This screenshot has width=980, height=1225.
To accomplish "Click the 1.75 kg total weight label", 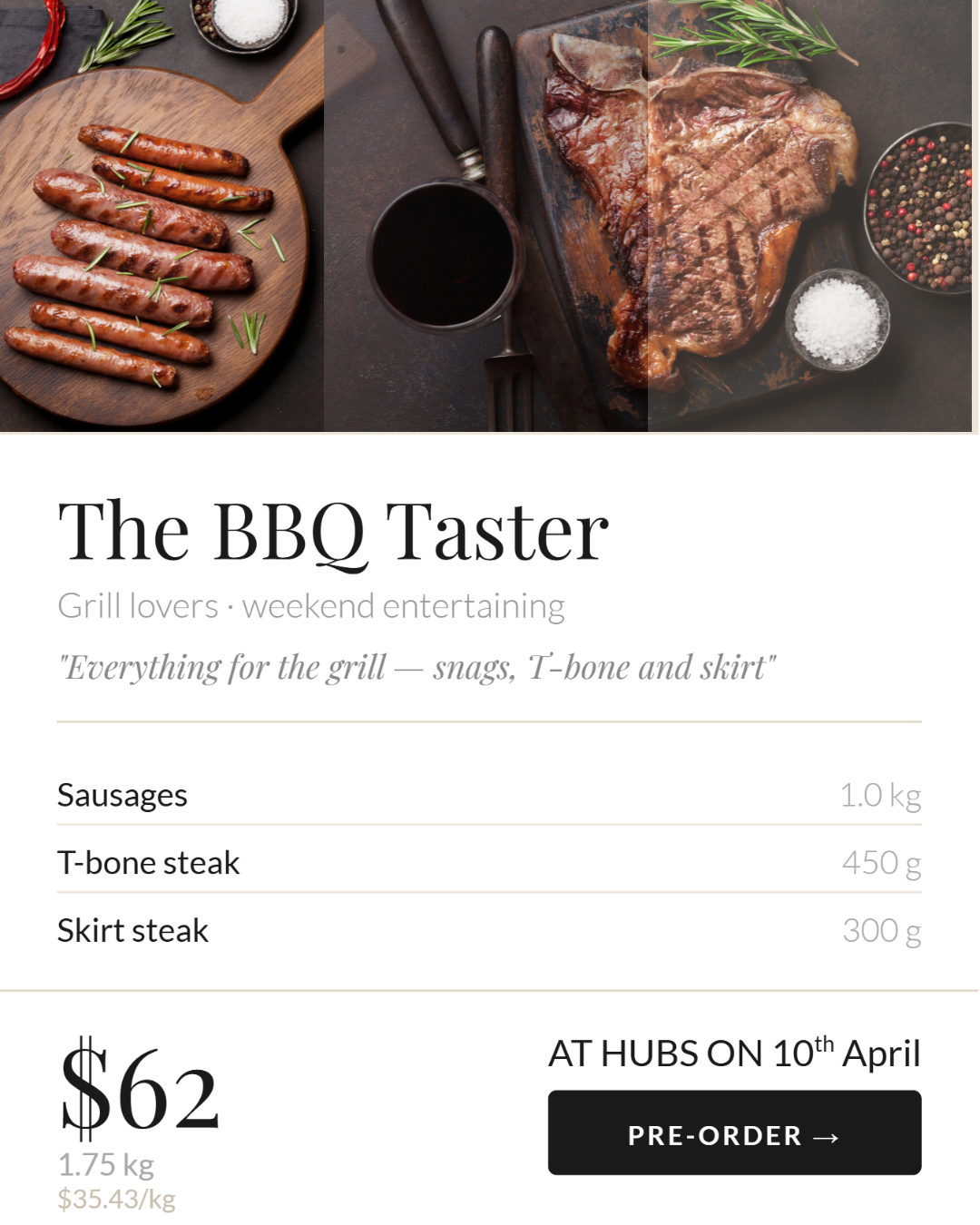I will click(106, 1165).
